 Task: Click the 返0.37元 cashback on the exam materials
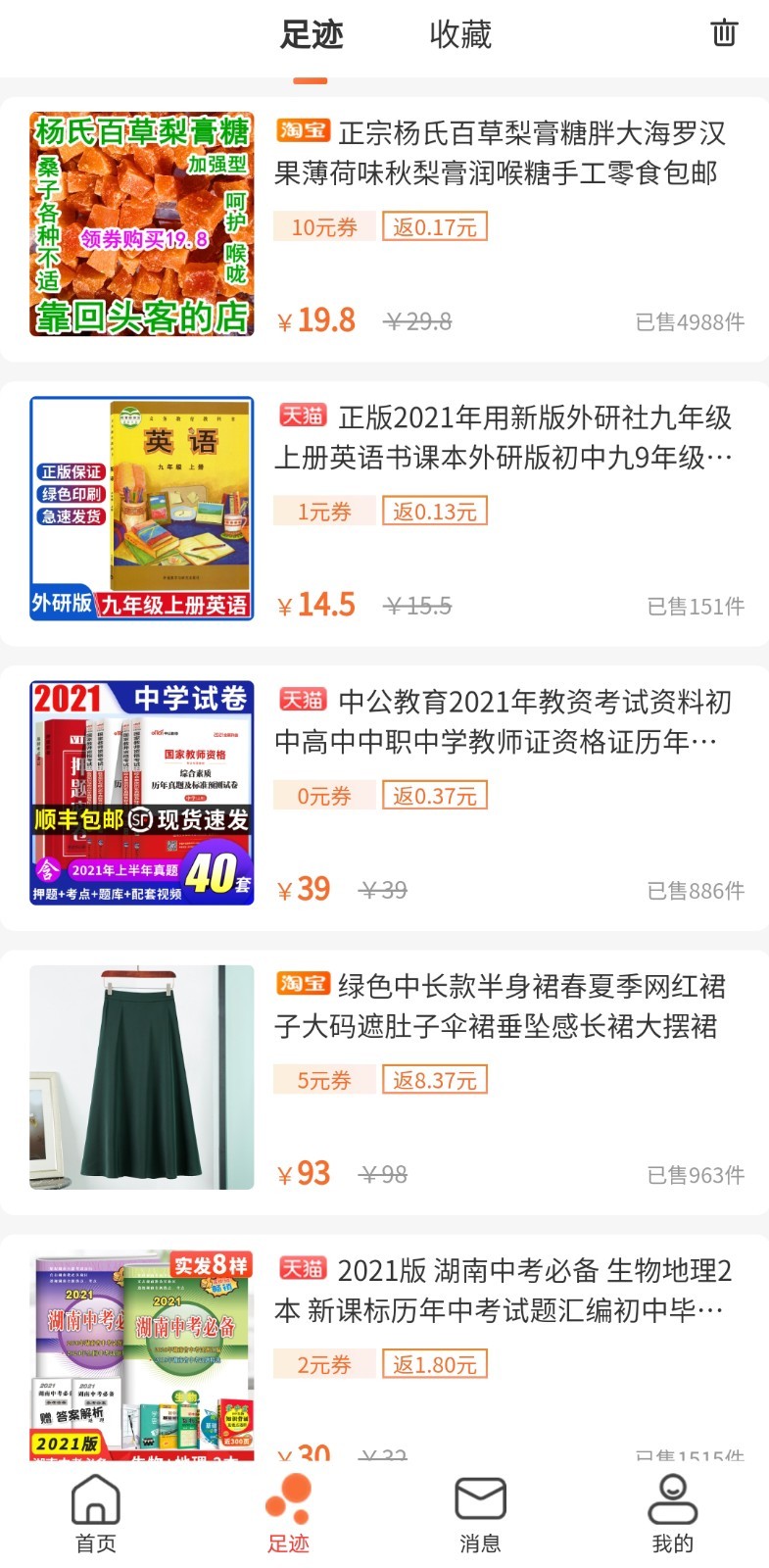434,795
